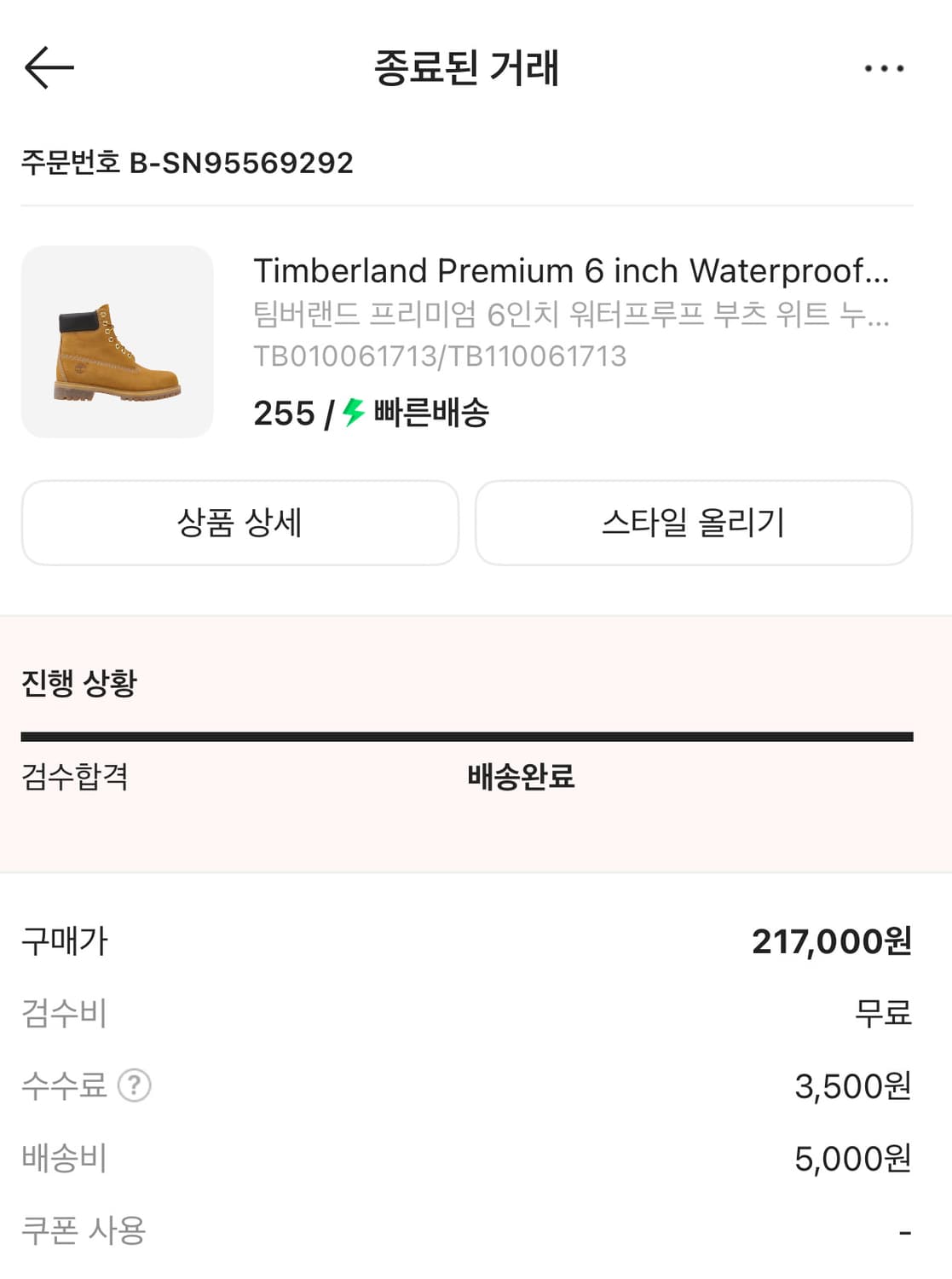Click the Korean product name subtitle
Image resolution: width=952 pixels, height=1279 pixels.
tap(571, 315)
